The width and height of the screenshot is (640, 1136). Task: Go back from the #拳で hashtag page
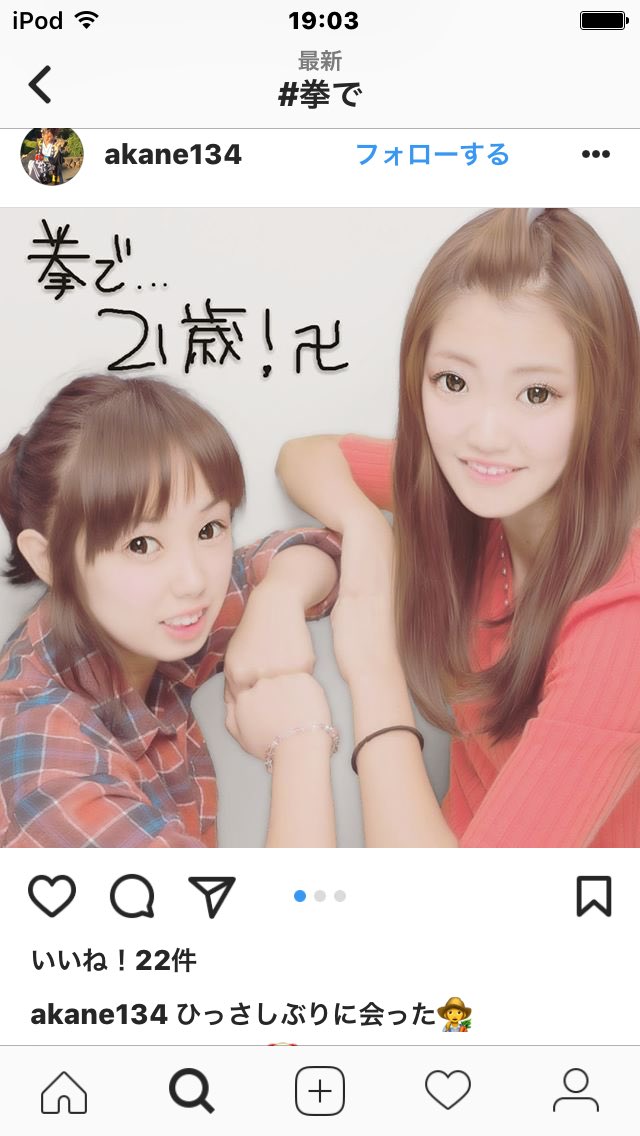(40, 85)
